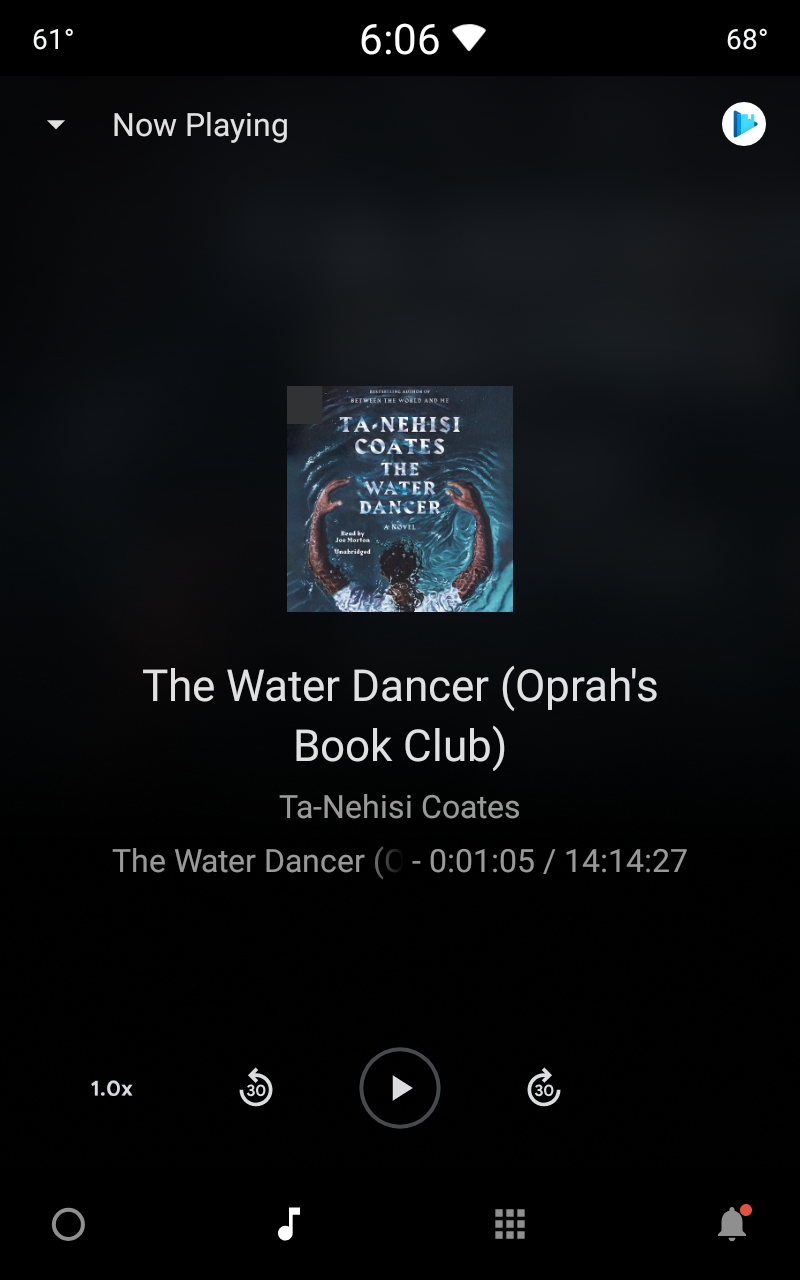Image resolution: width=800 pixels, height=1280 pixels.
Task: Rewind 30 seconds
Action: click(256, 1088)
